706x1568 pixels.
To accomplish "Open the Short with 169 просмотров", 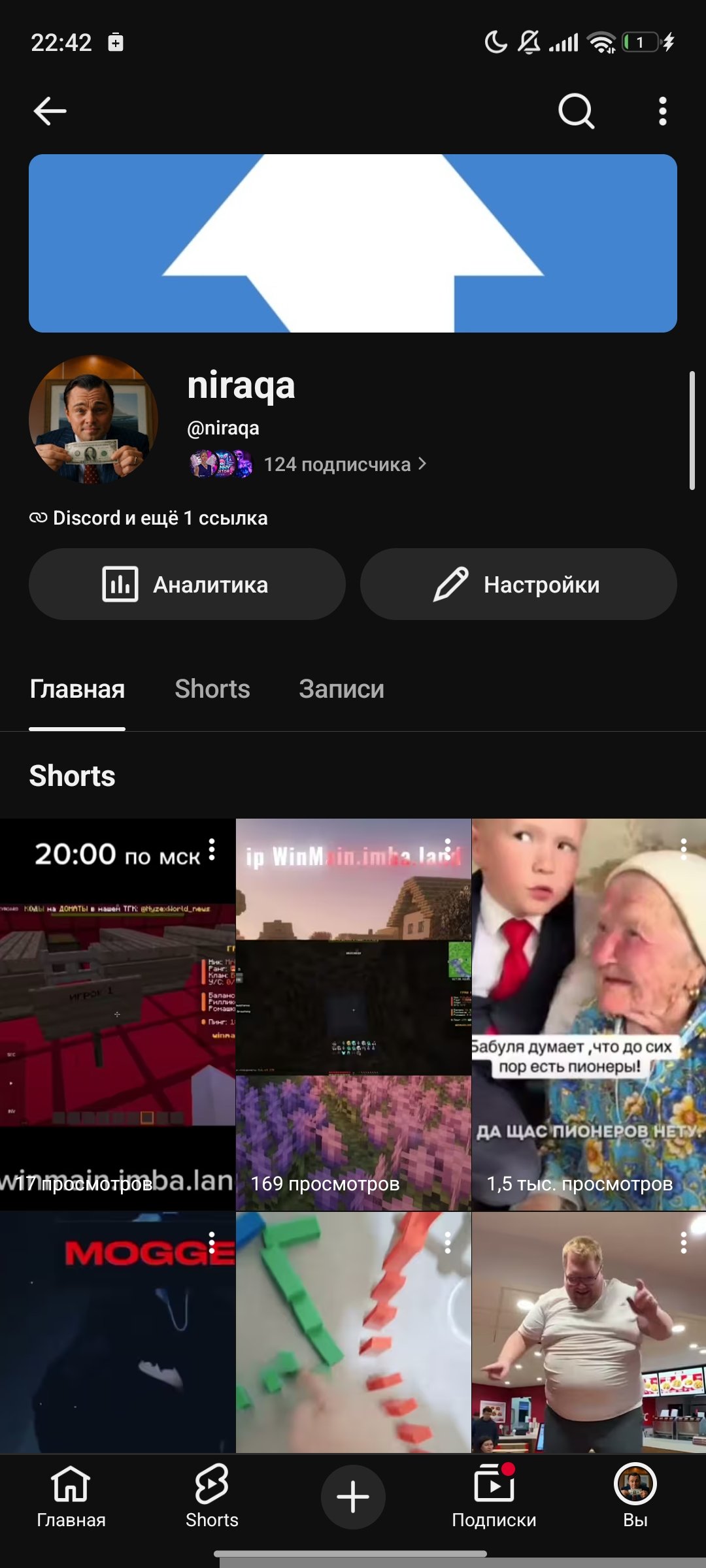I will pos(354,1015).
